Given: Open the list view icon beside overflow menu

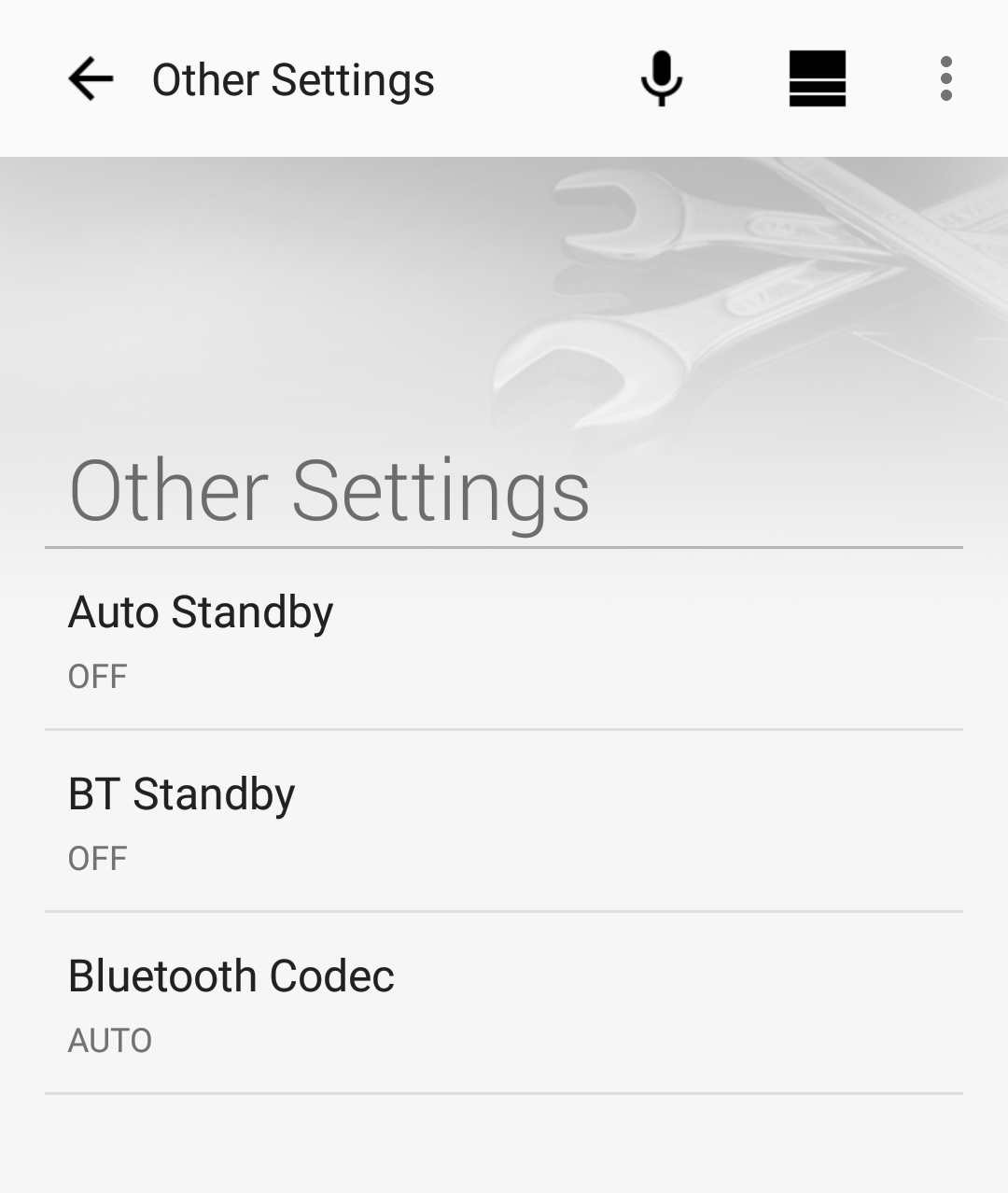Looking at the screenshot, I should (818, 79).
